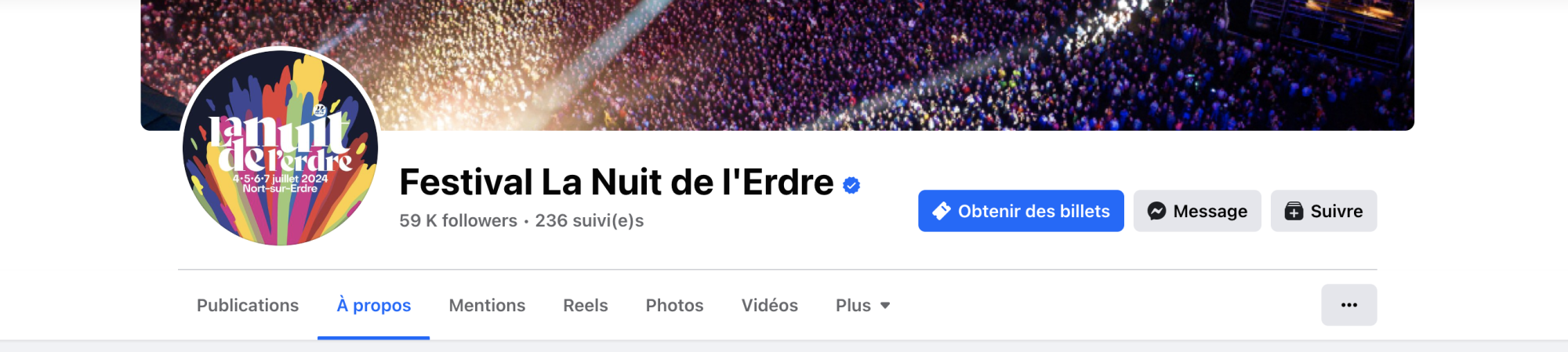Follow the page with Suivre

(1323, 211)
